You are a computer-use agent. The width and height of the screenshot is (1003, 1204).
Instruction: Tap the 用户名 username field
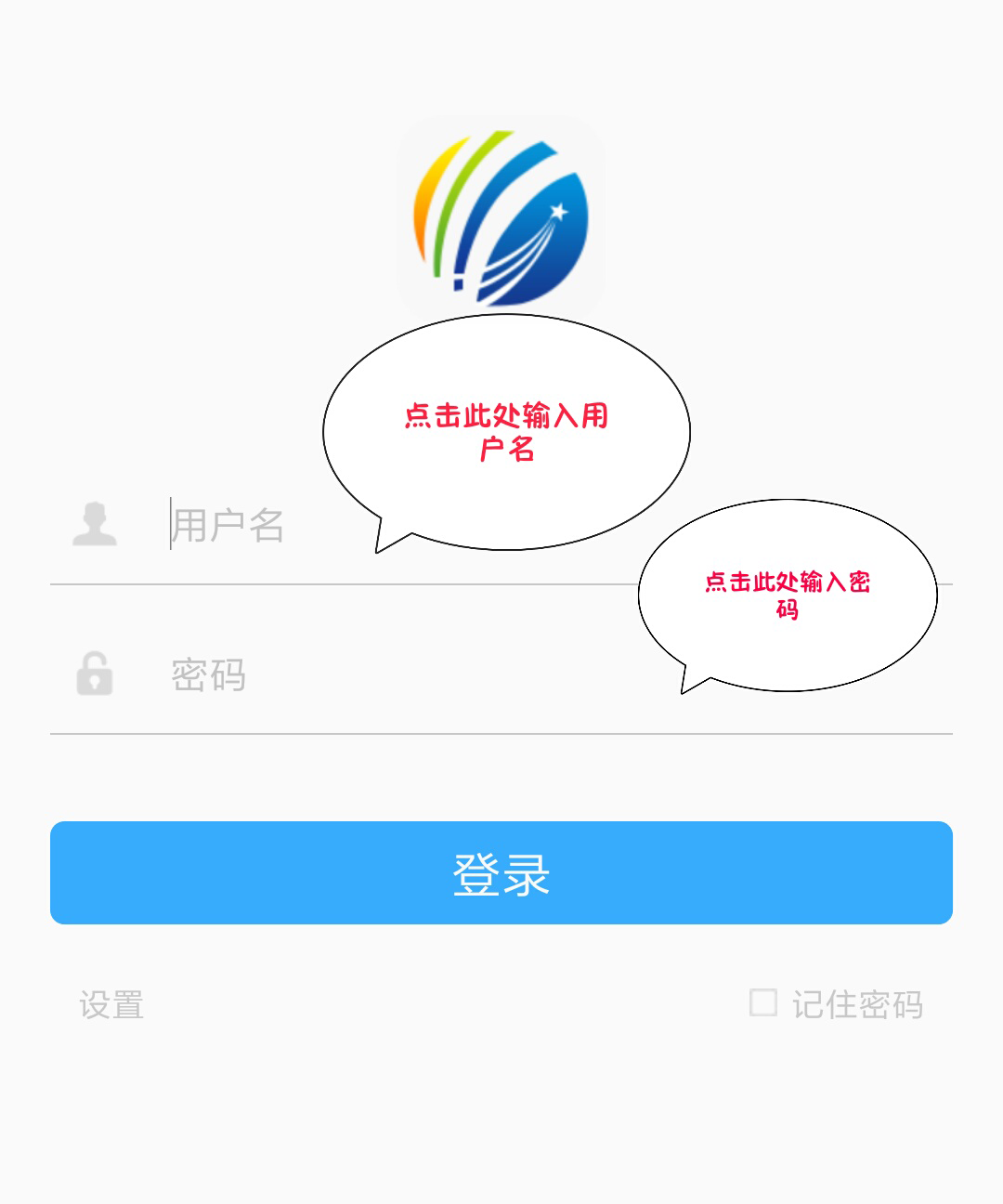[241, 526]
